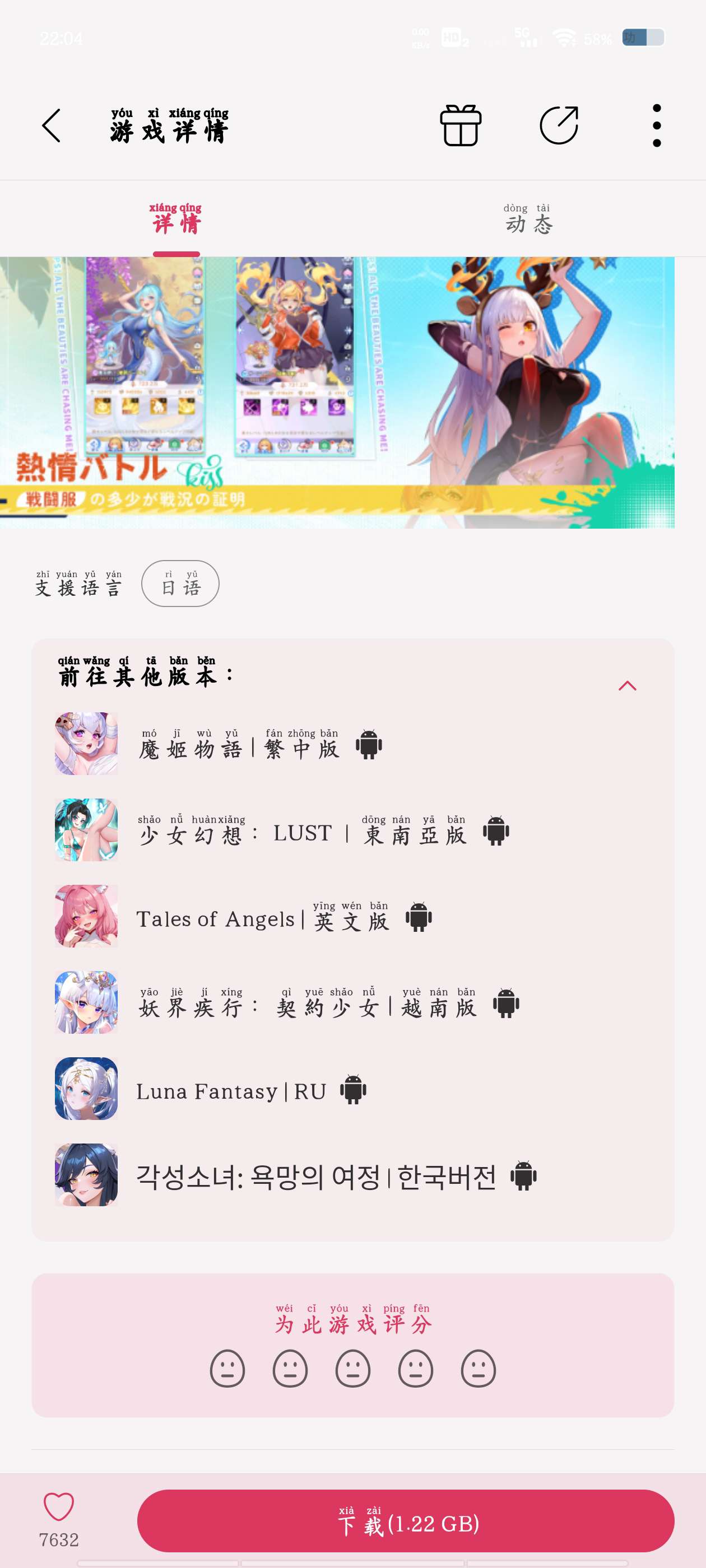
Task: Share this game
Action: pos(559,126)
